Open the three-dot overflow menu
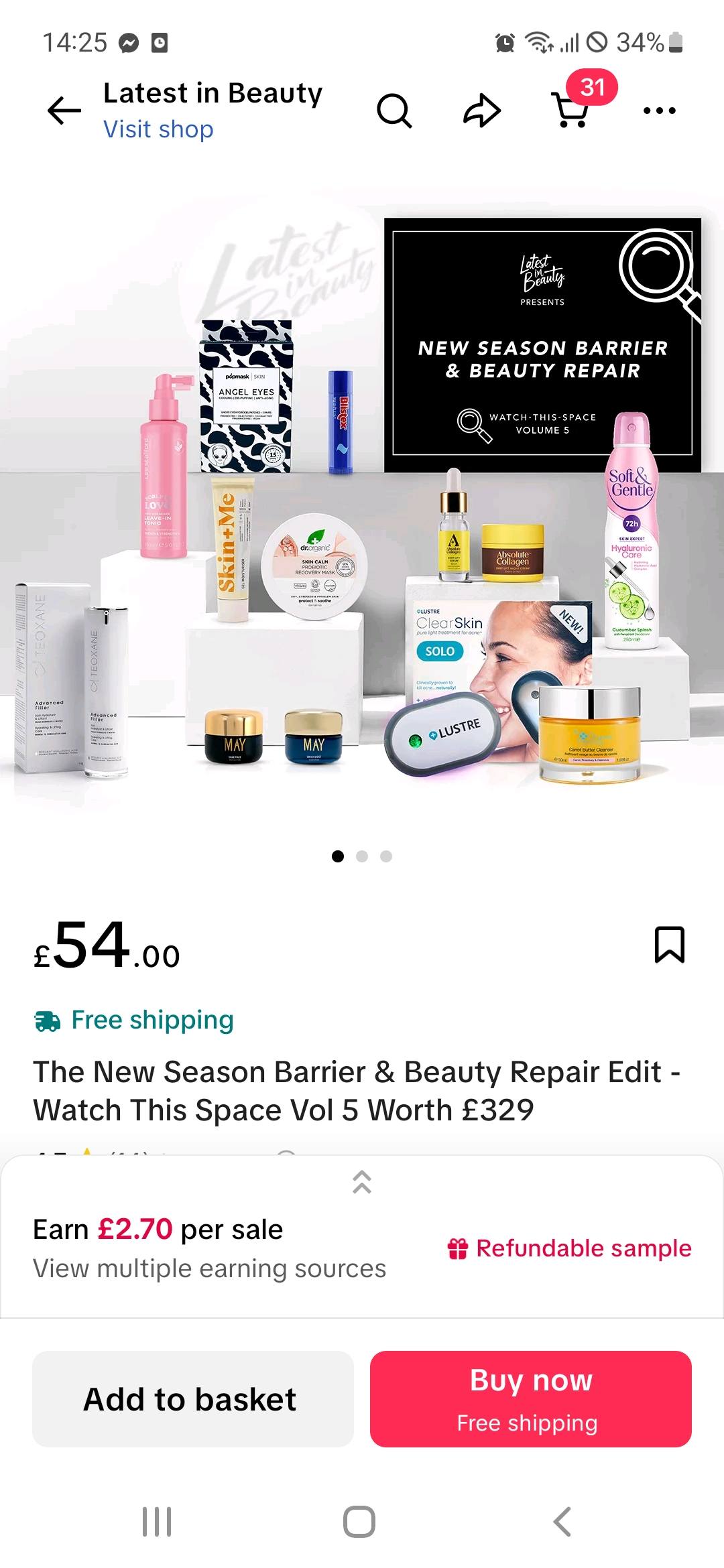The image size is (724, 1568). coord(660,111)
